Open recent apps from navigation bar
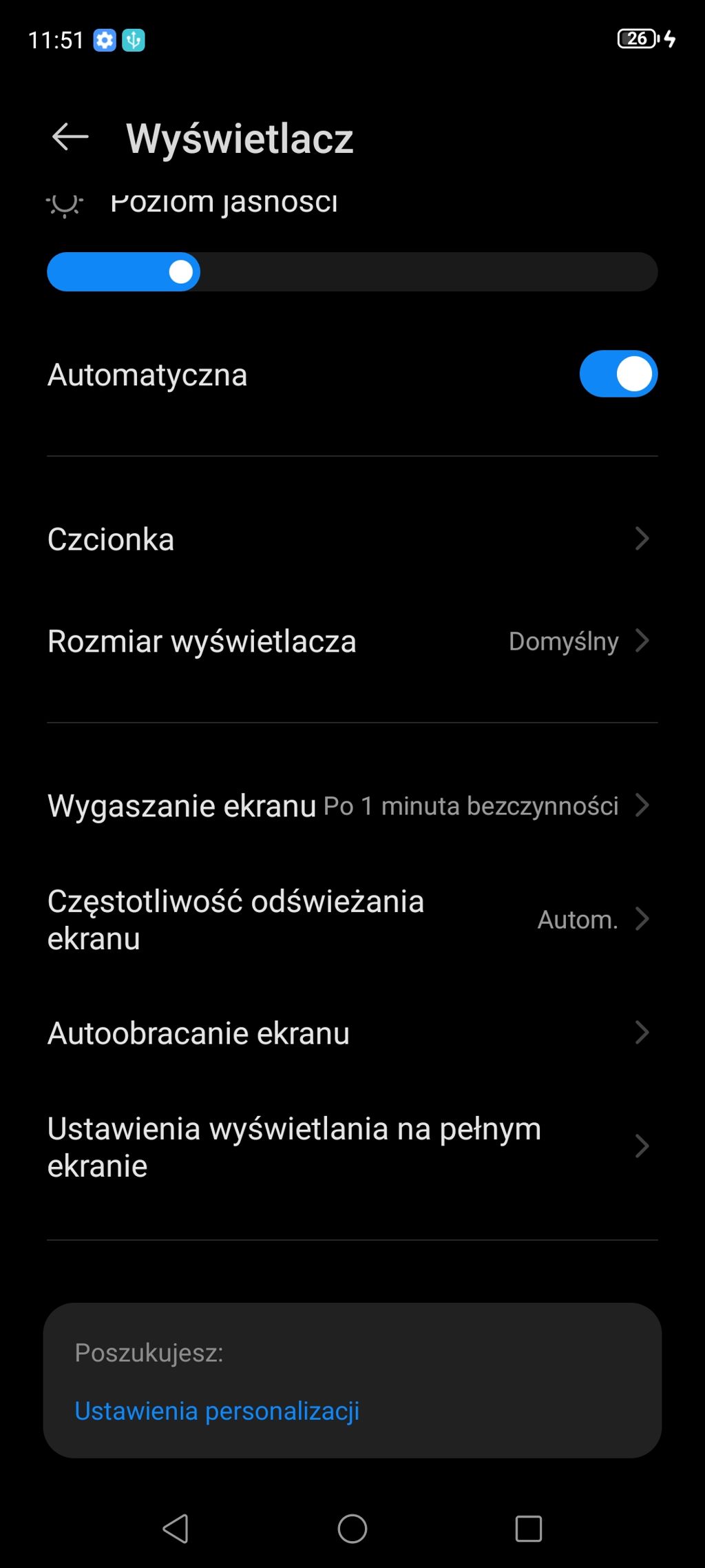 [528, 1529]
